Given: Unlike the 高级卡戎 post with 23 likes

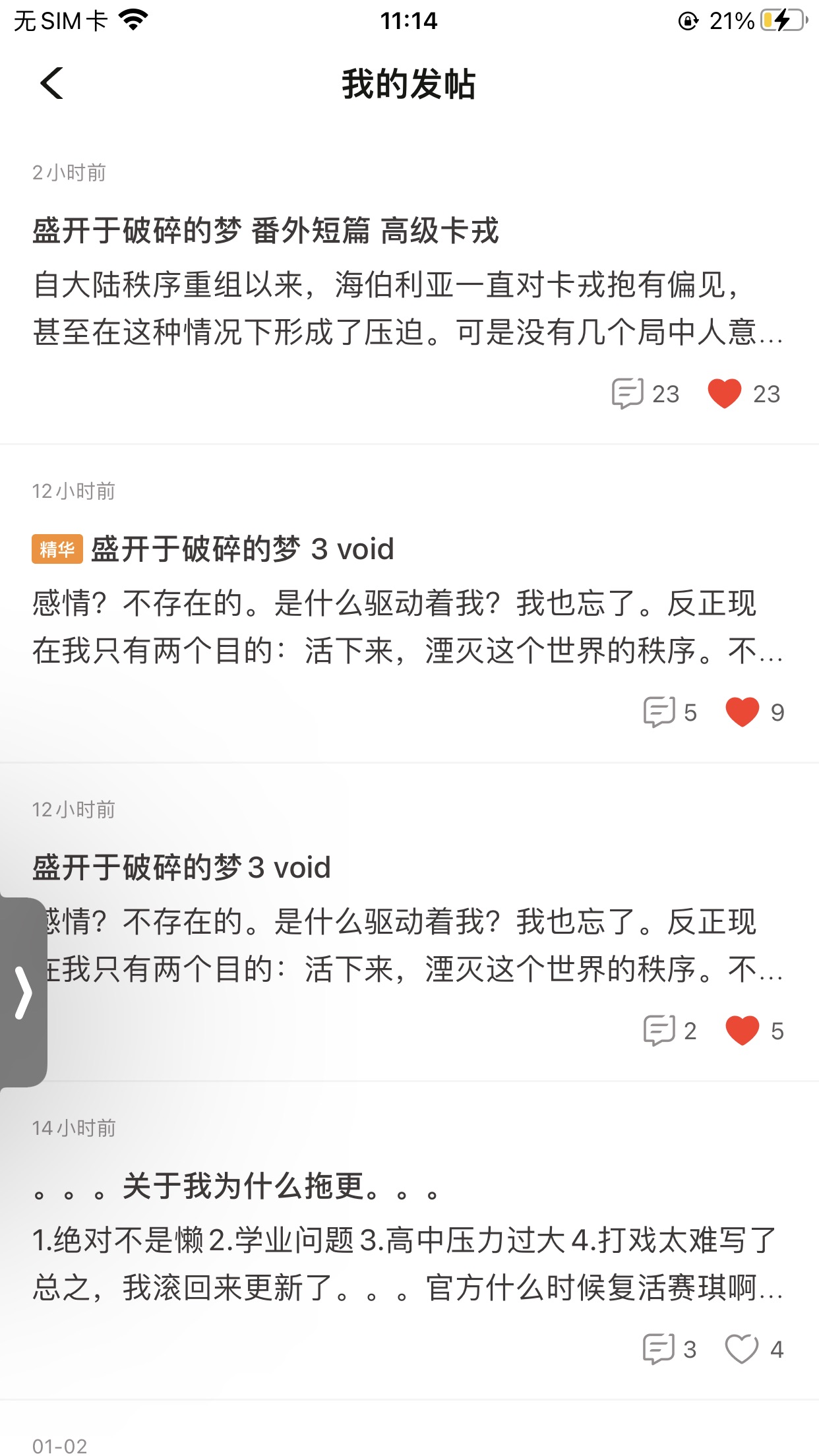Looking at the screenshot, I should coord(725,394).
